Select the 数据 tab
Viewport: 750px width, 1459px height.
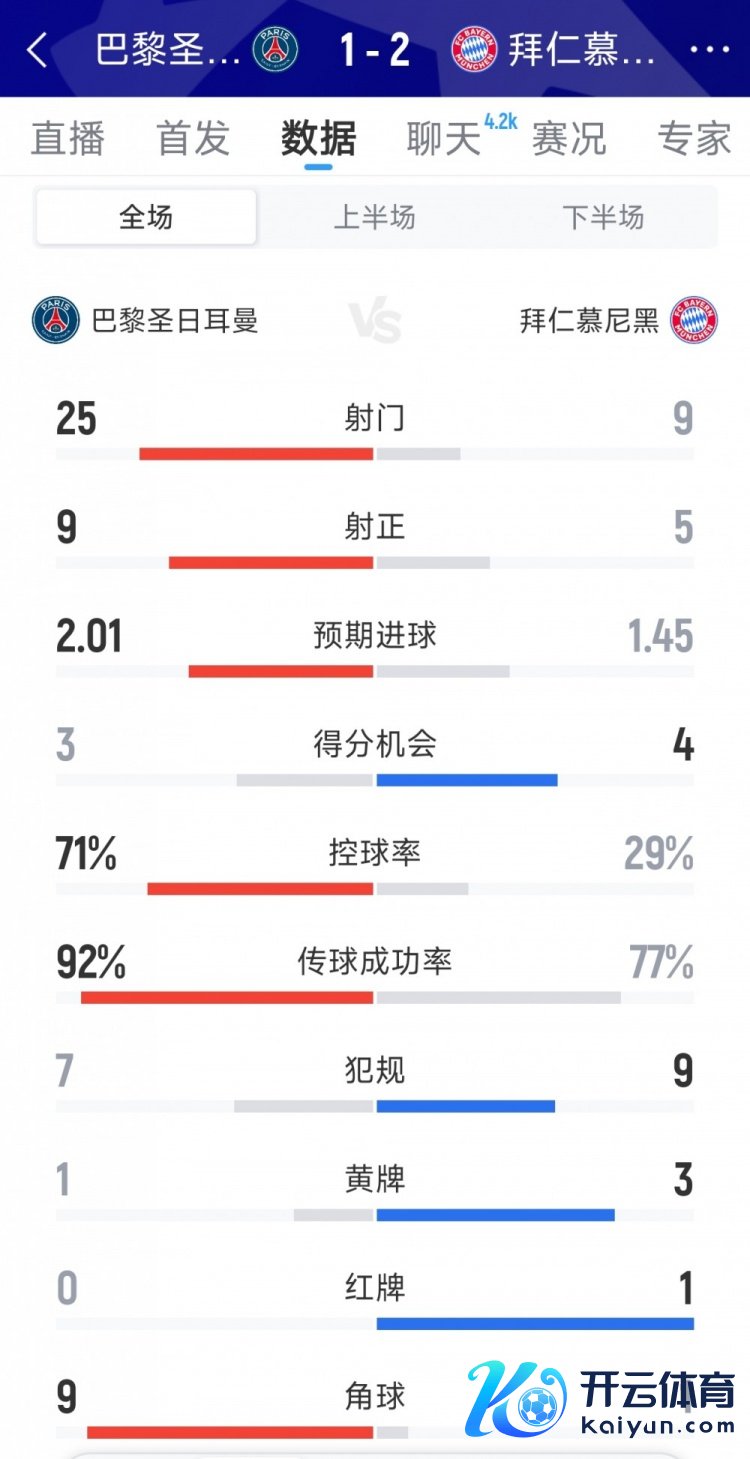(x=318, y=139)
